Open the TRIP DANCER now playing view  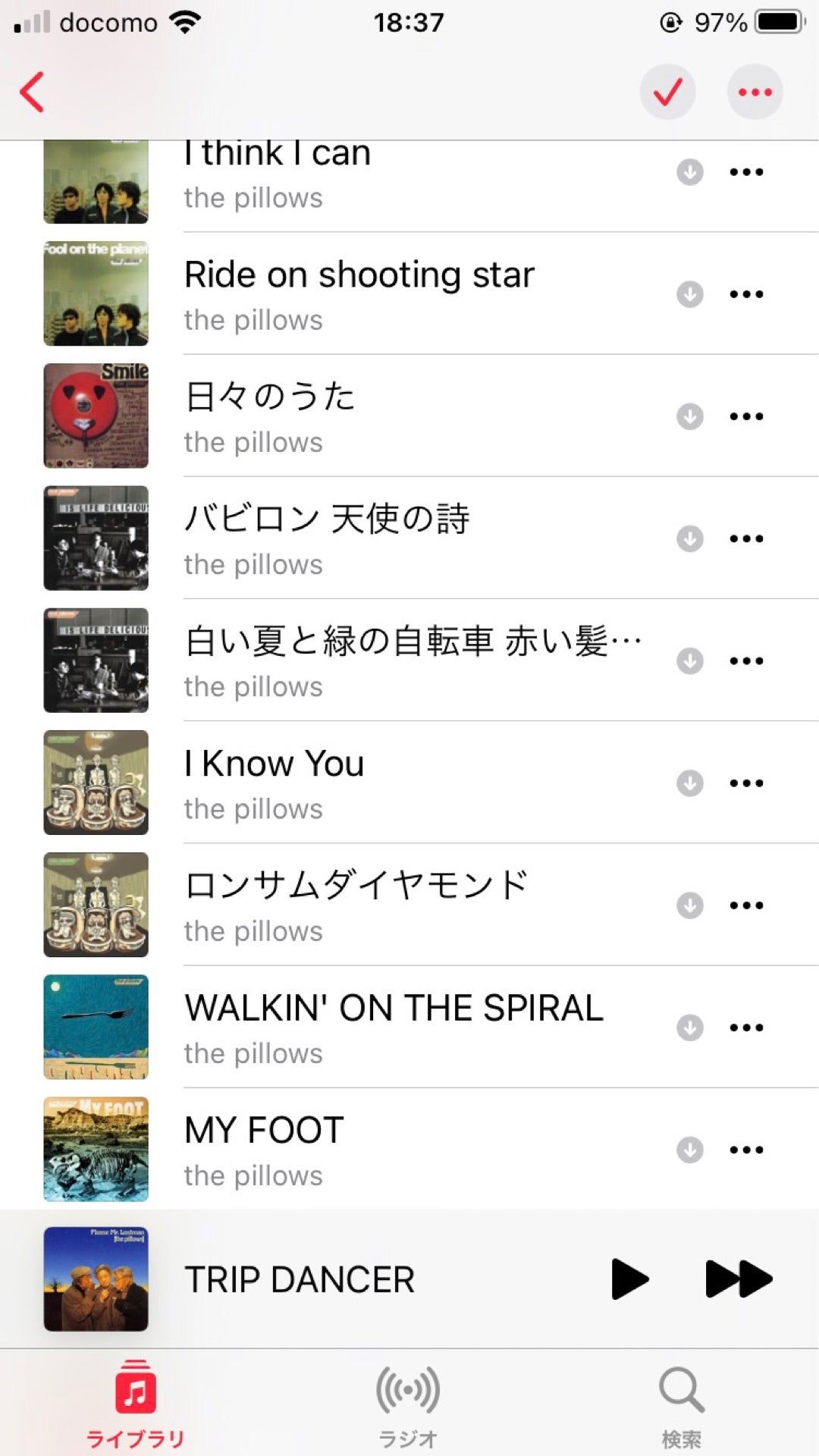pyautogui.click(x=300, y=1279)
